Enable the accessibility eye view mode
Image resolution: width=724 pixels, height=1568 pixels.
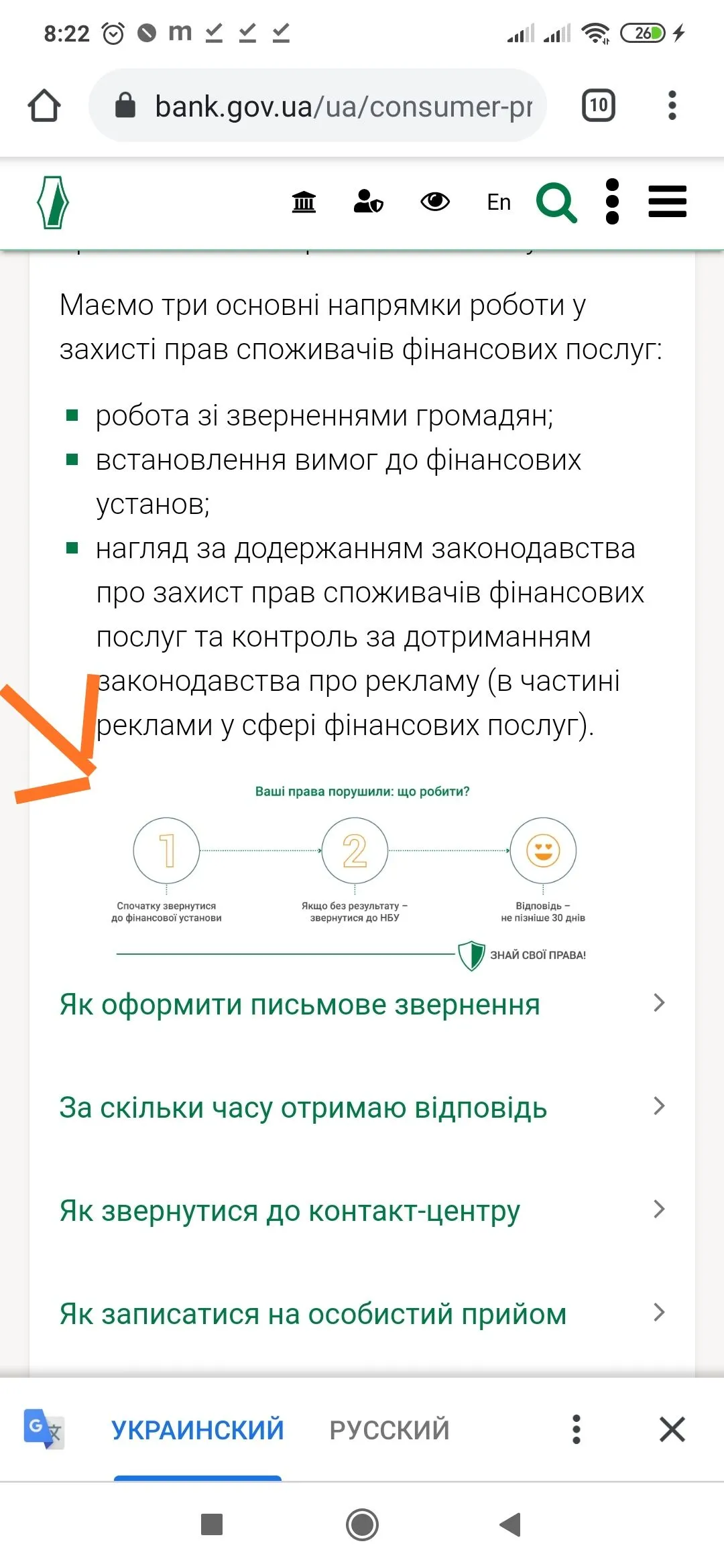pos(434,202)
